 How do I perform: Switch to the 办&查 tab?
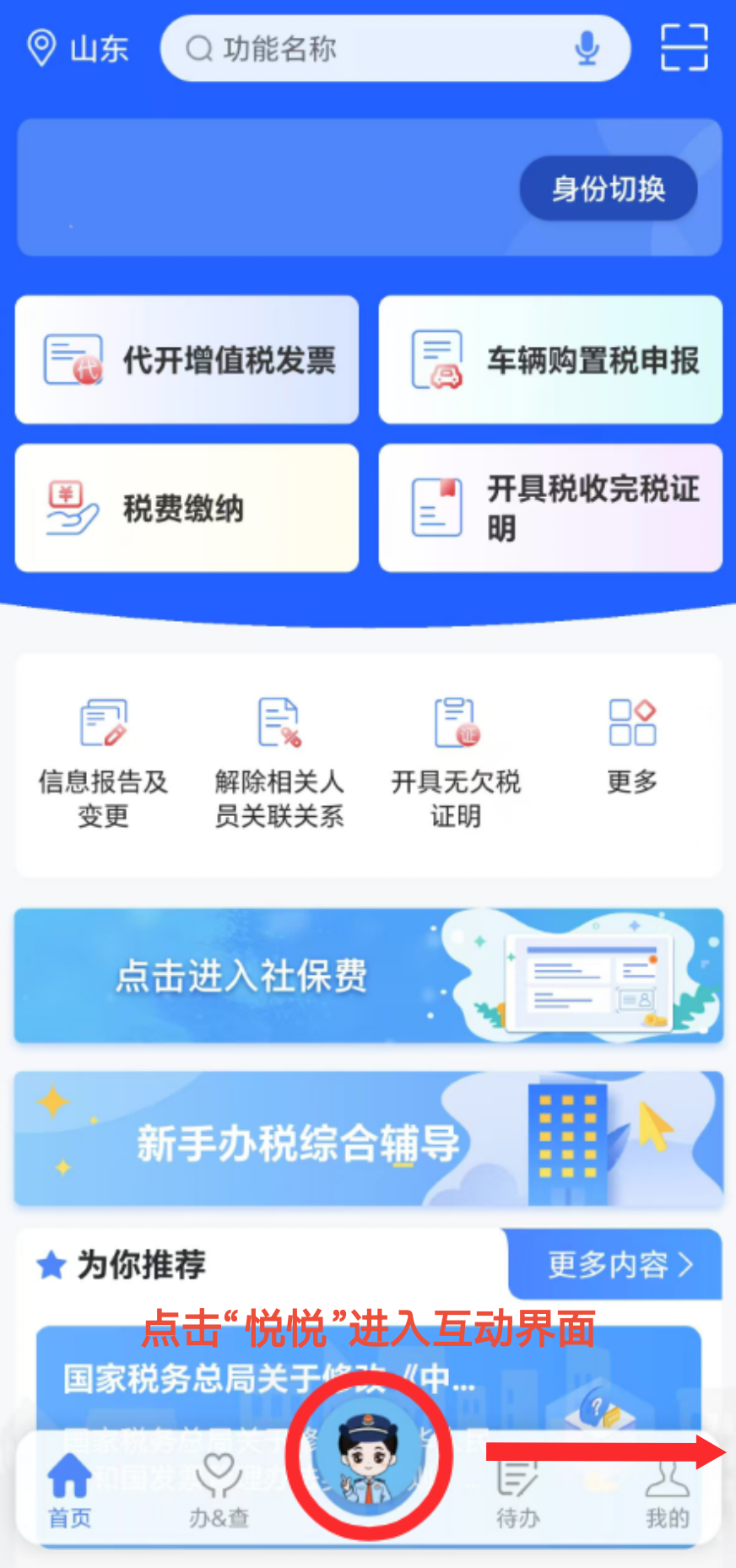[219, 1492]
